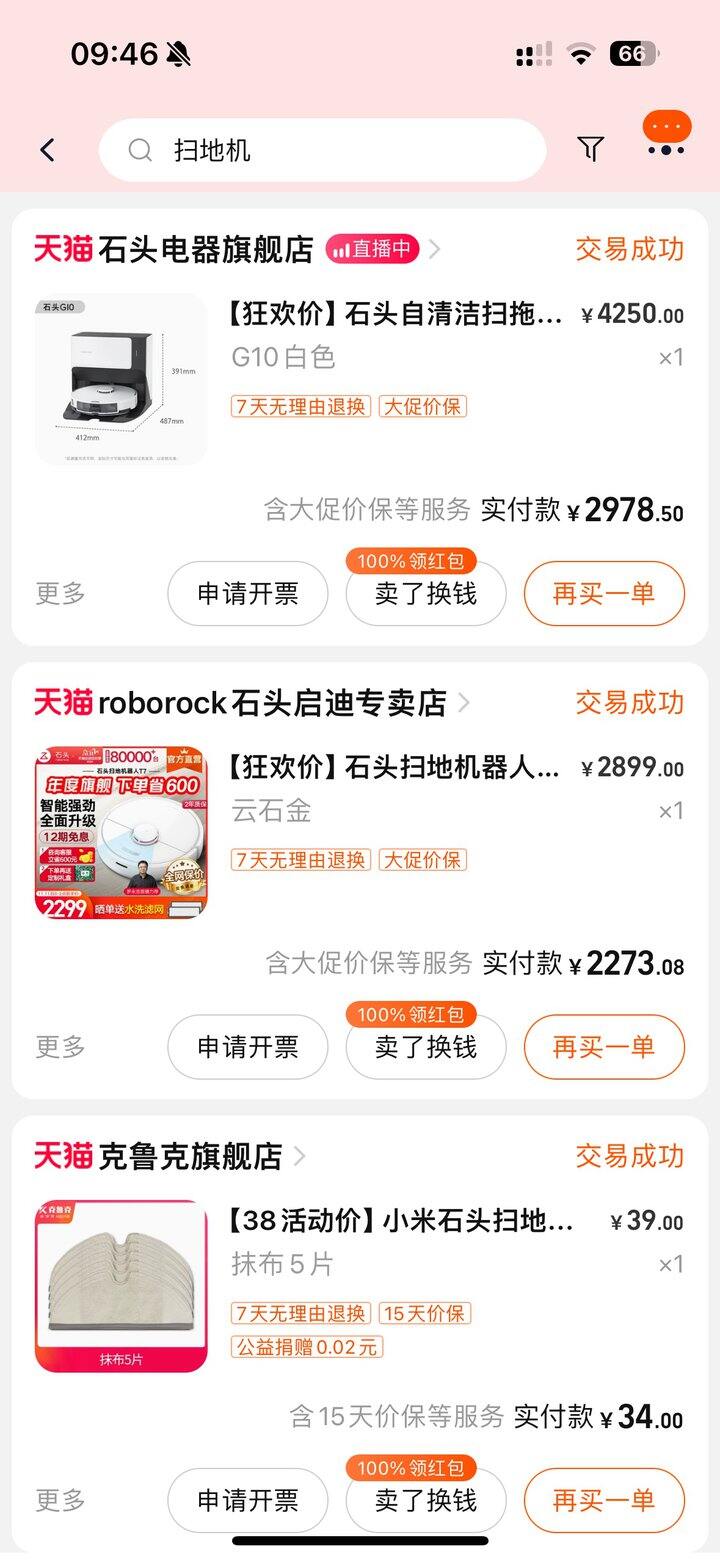Visit the roborock石头启迪专卖店 store

[272, 703]
